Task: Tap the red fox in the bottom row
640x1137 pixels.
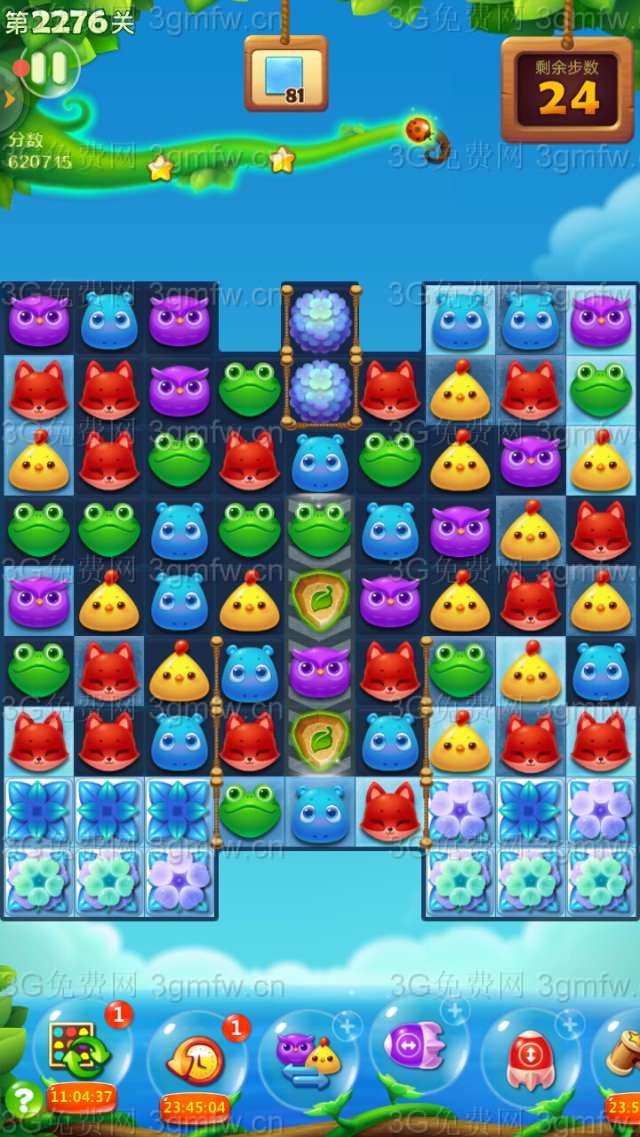Action: [x=390, y=810]
